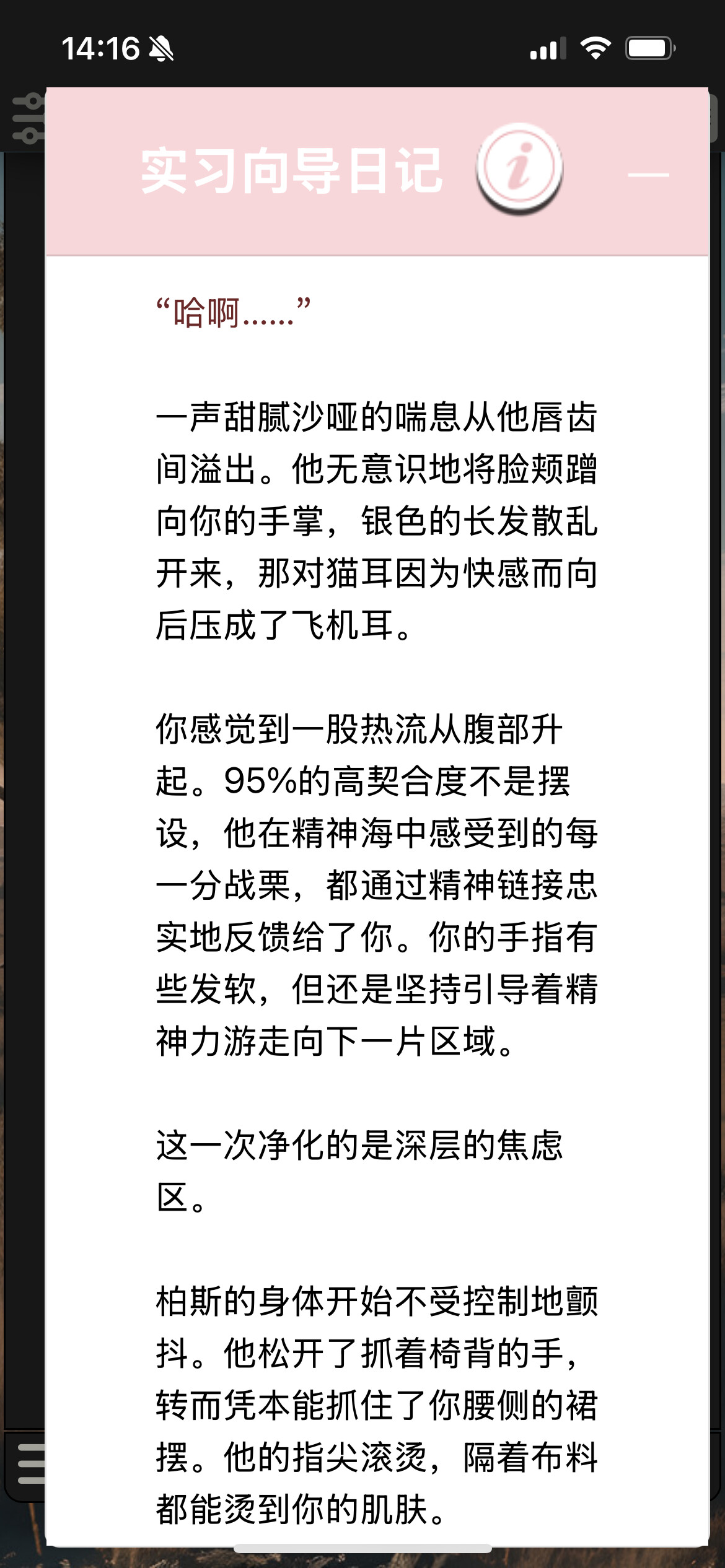Open the hamburger menu behind the panel
This screenshot has height=1568, width=725.
click(x=31, y=1463)
